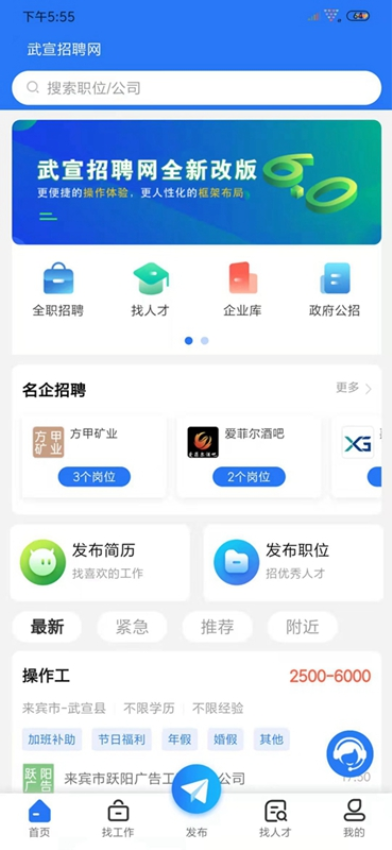Tap the 发布 paper plane button
392x850 pixels.
pos(196,789)
